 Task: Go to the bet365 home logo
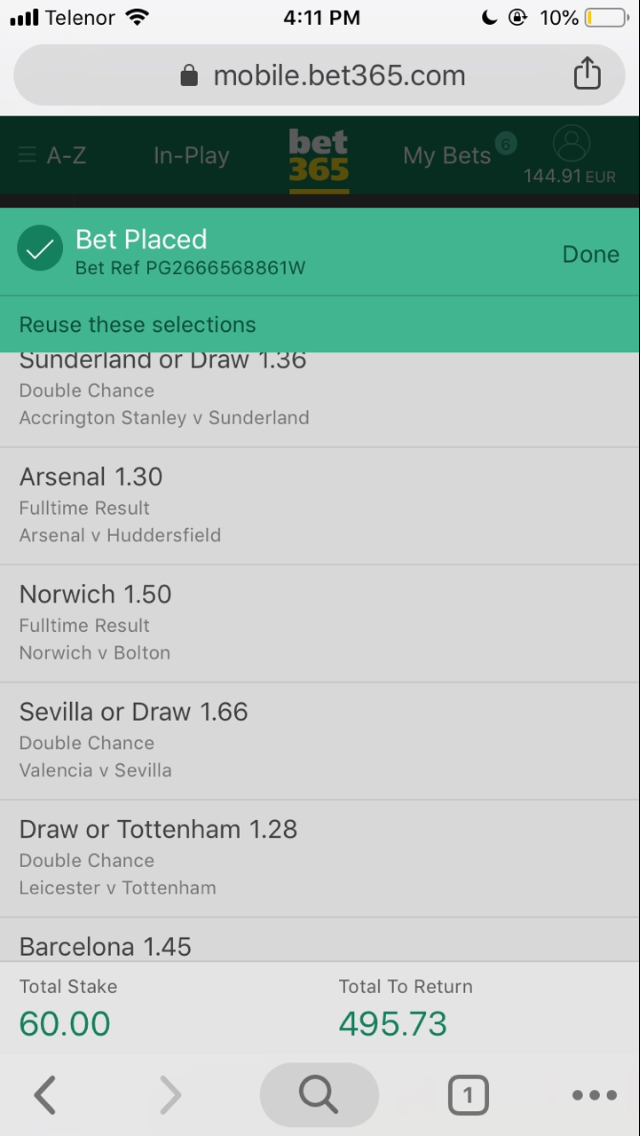[319, 158]
